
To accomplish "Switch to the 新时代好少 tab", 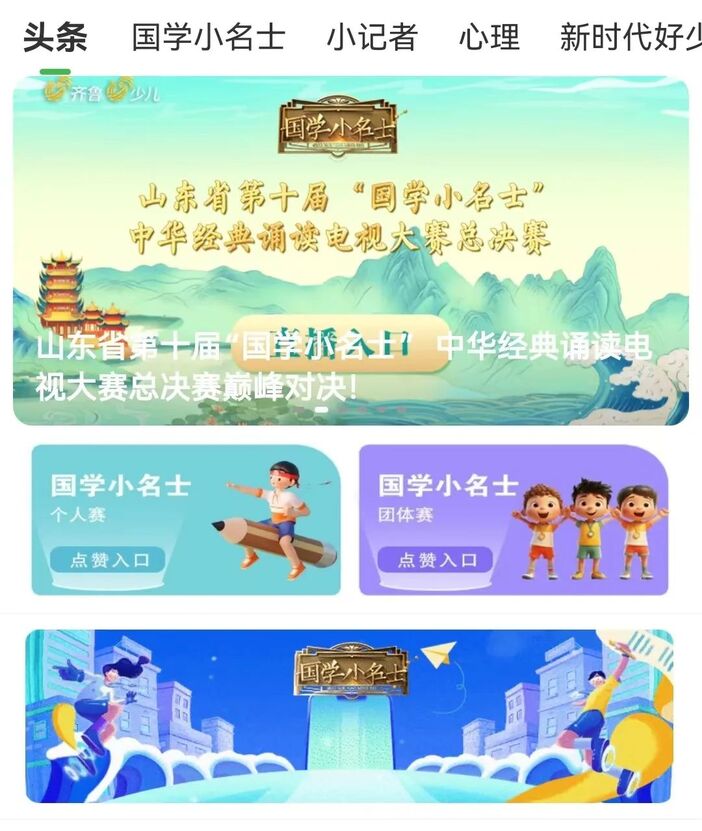I will coord(630,38).
